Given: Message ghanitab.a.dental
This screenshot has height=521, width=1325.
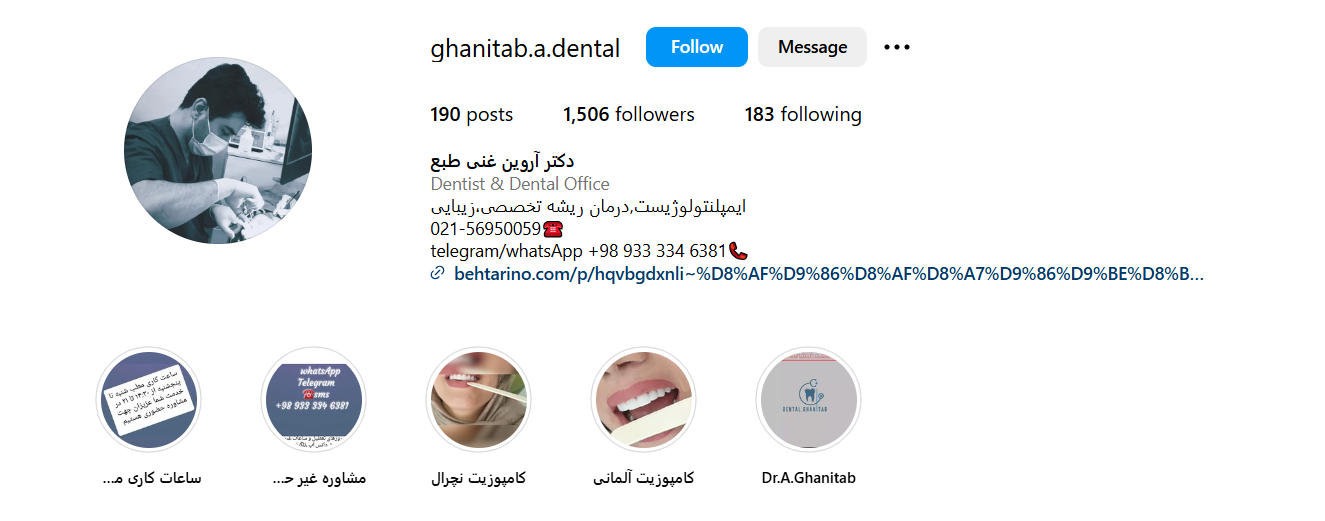Looking at the screenshot, I should (812, 47).
